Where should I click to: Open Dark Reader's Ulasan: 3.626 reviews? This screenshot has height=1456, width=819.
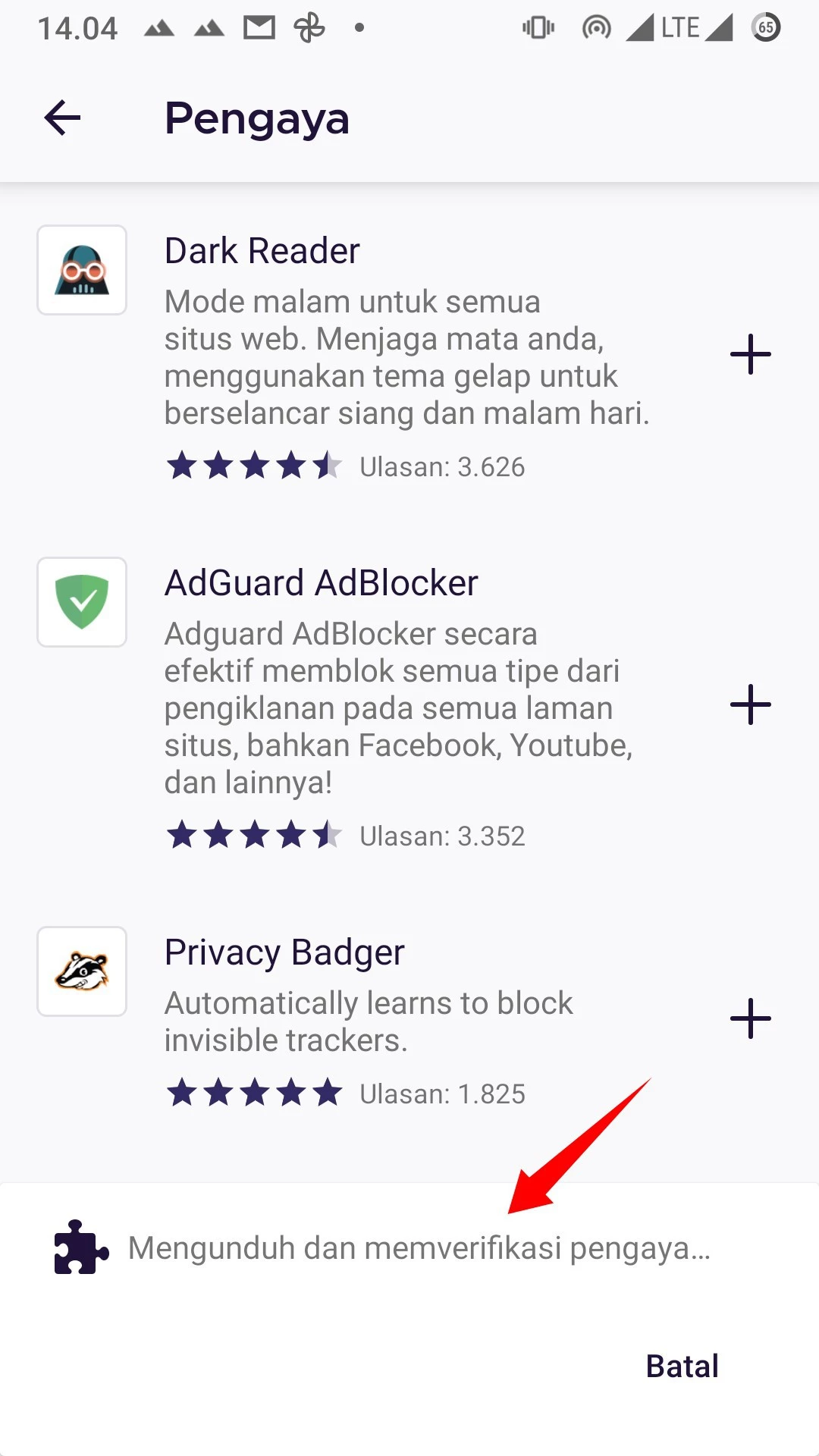click(441, 467)
